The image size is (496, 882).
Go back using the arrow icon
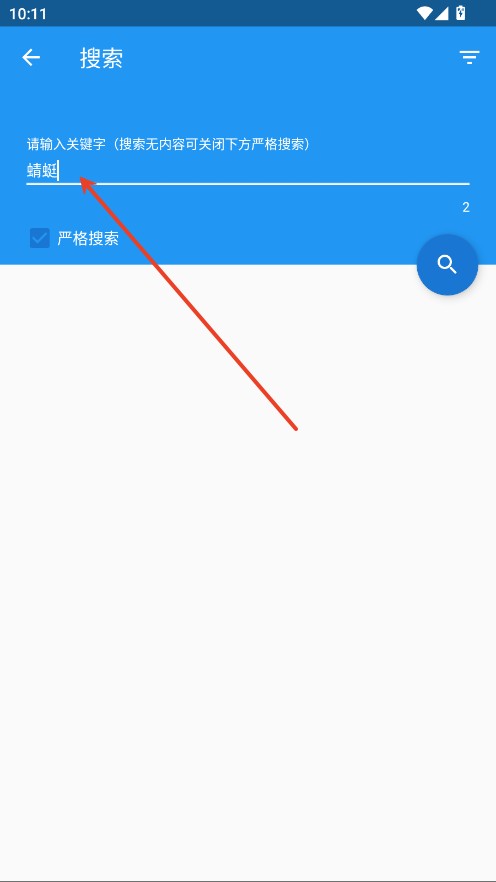tap(31, 57)
